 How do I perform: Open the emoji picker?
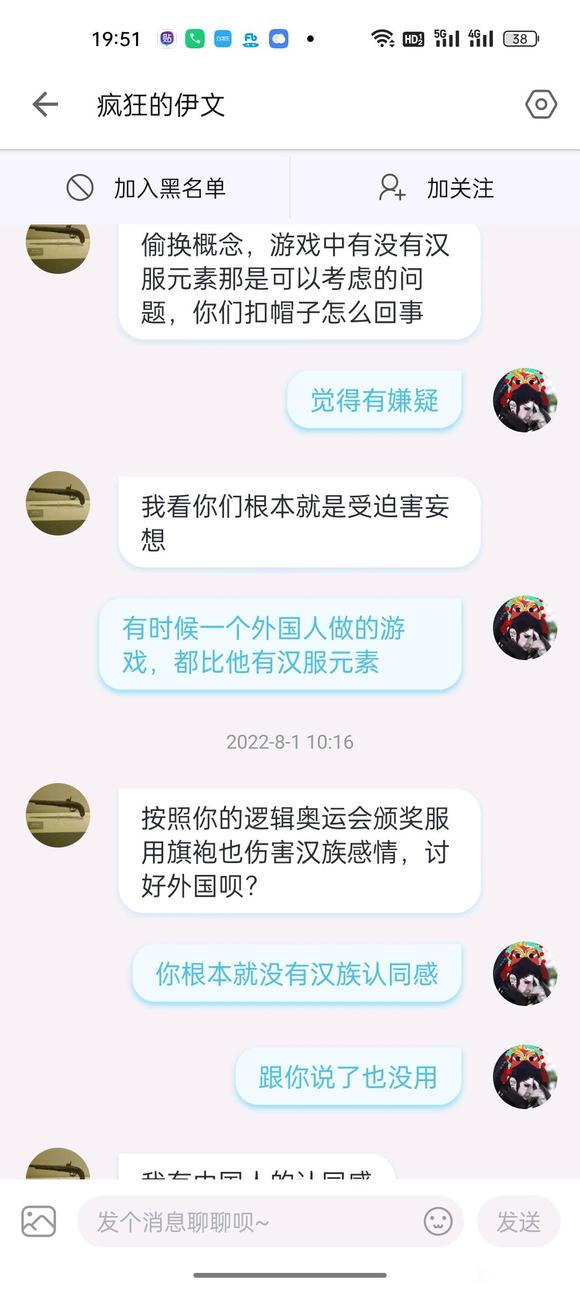[x=438, y=1221]
